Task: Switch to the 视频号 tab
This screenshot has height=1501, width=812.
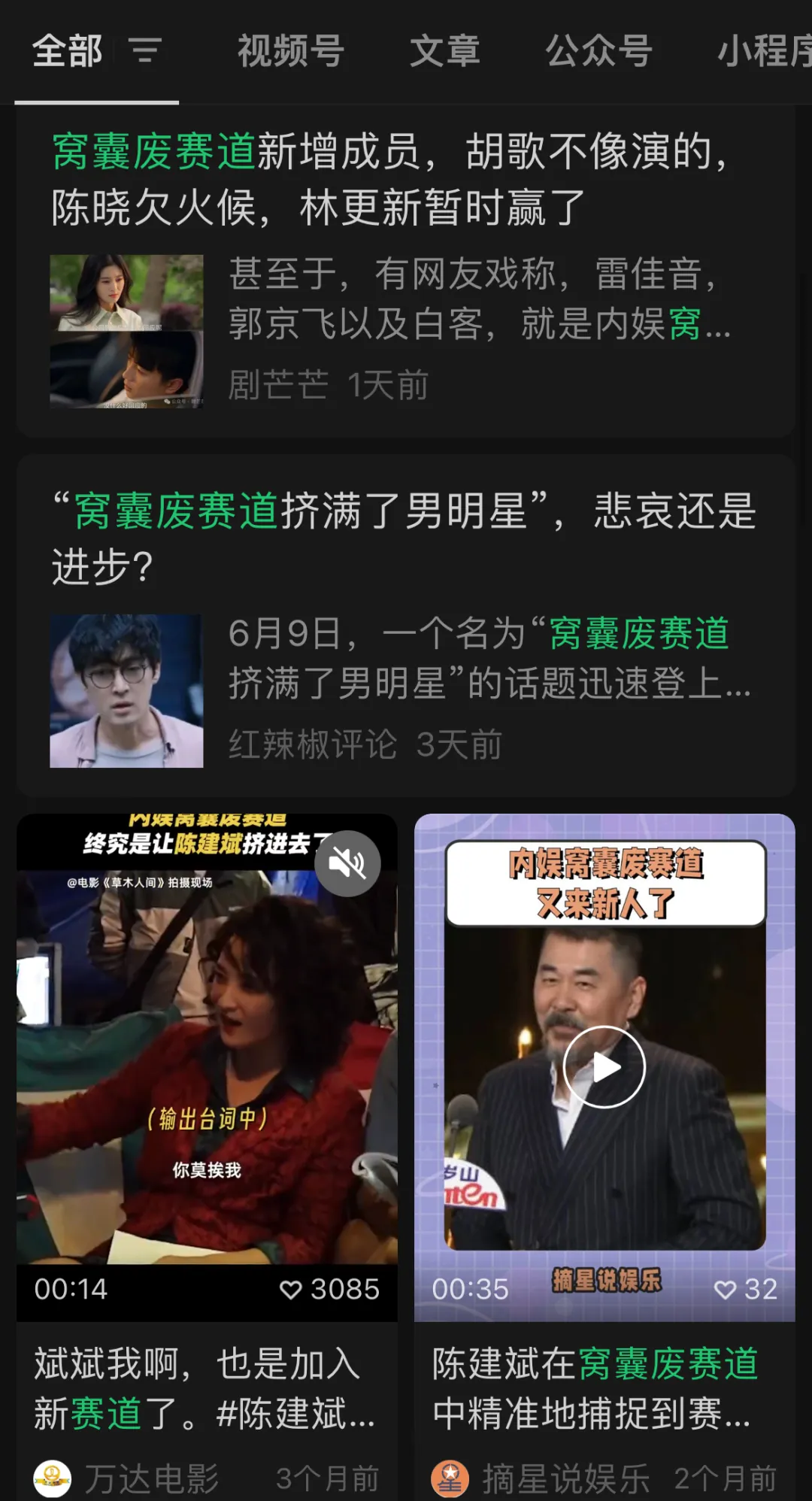Action: click(x=291, y=51)
